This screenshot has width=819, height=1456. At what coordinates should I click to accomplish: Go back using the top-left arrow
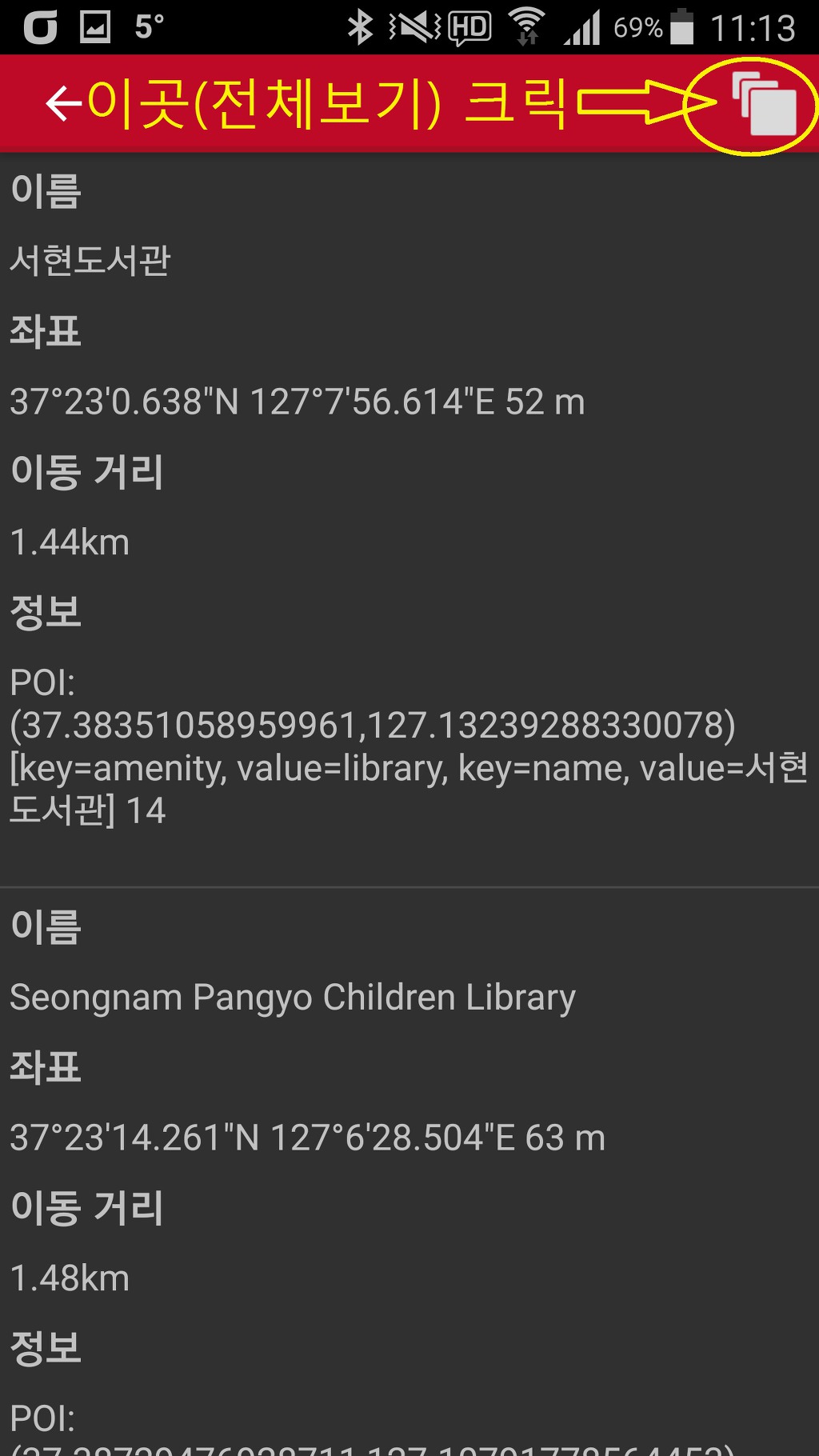tap(62, 104)
